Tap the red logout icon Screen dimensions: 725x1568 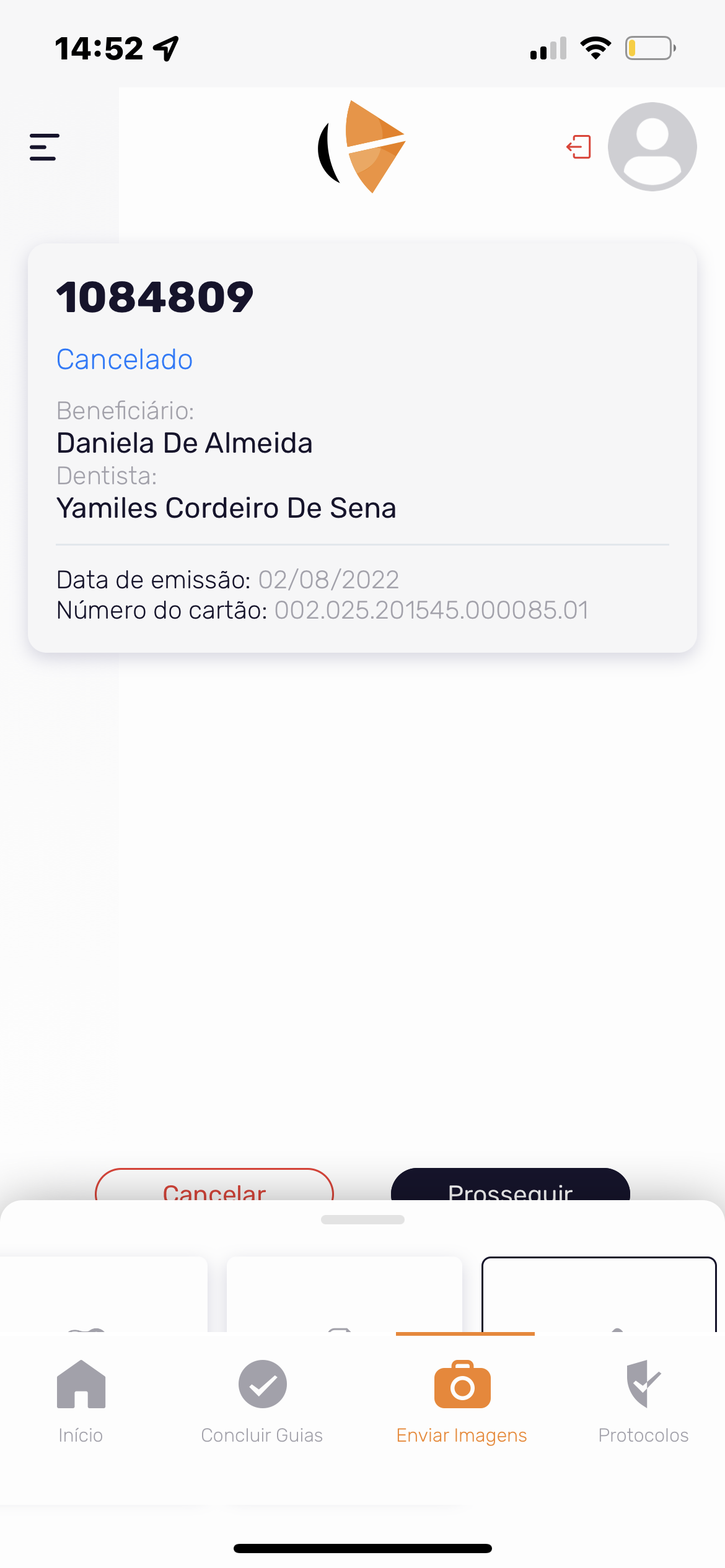point(579,147)
